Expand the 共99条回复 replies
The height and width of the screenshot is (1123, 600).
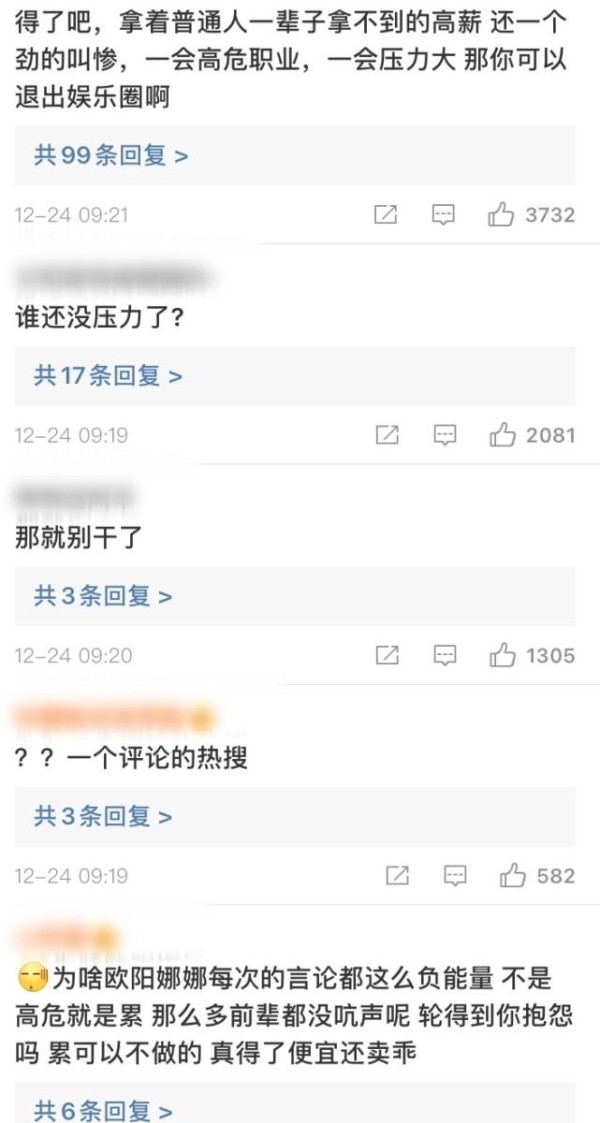111,156
